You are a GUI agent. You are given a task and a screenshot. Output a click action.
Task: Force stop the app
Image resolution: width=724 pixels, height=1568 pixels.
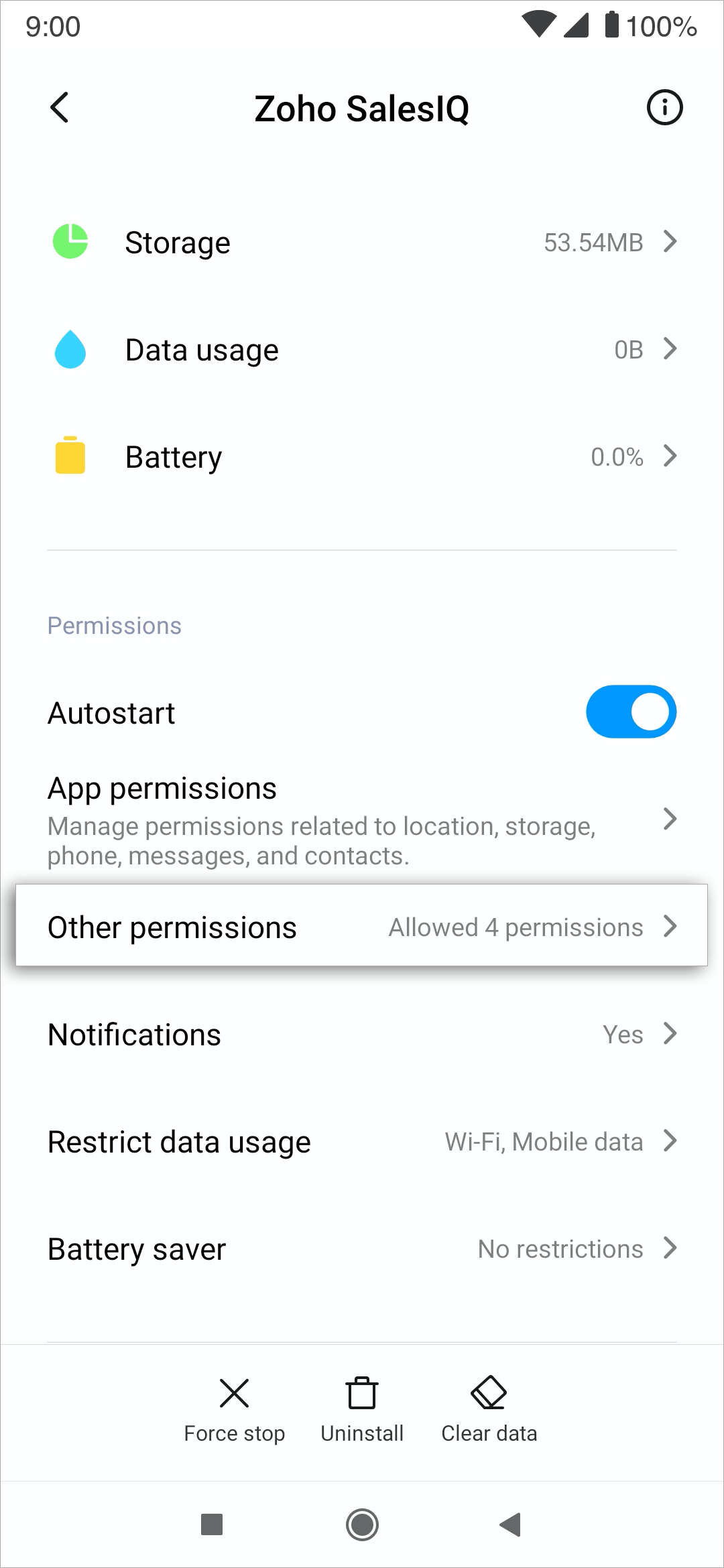click(235, 1410)
